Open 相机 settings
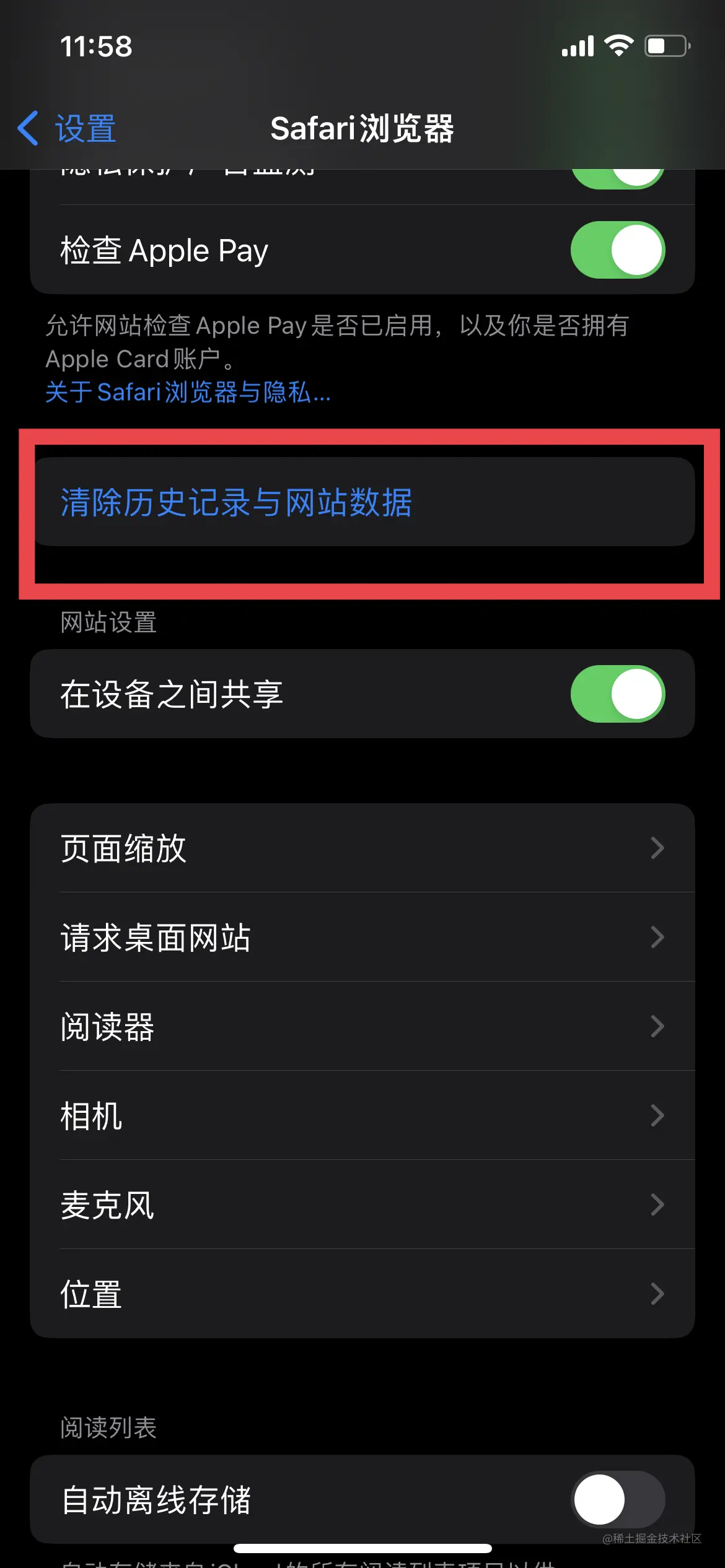Image resolution: width=725 pixels, height=1568 pixels. coord(362,1115)
